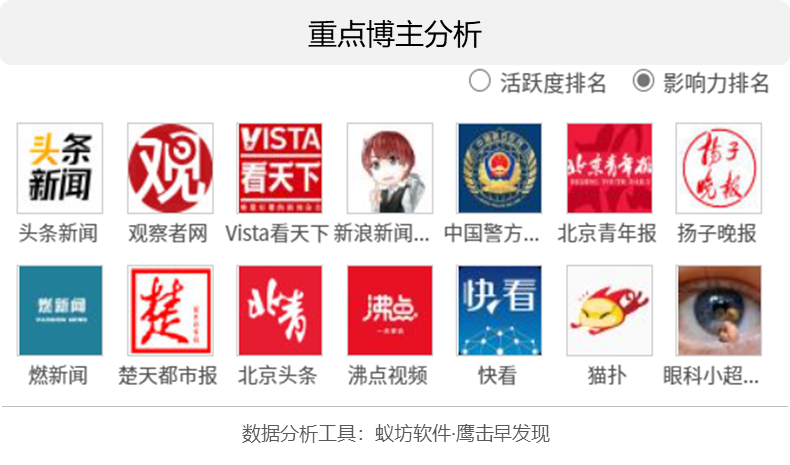This screenshot has height=465, width=790.
Task: View the 北京青年报 blogger
Action: [609, 167]
